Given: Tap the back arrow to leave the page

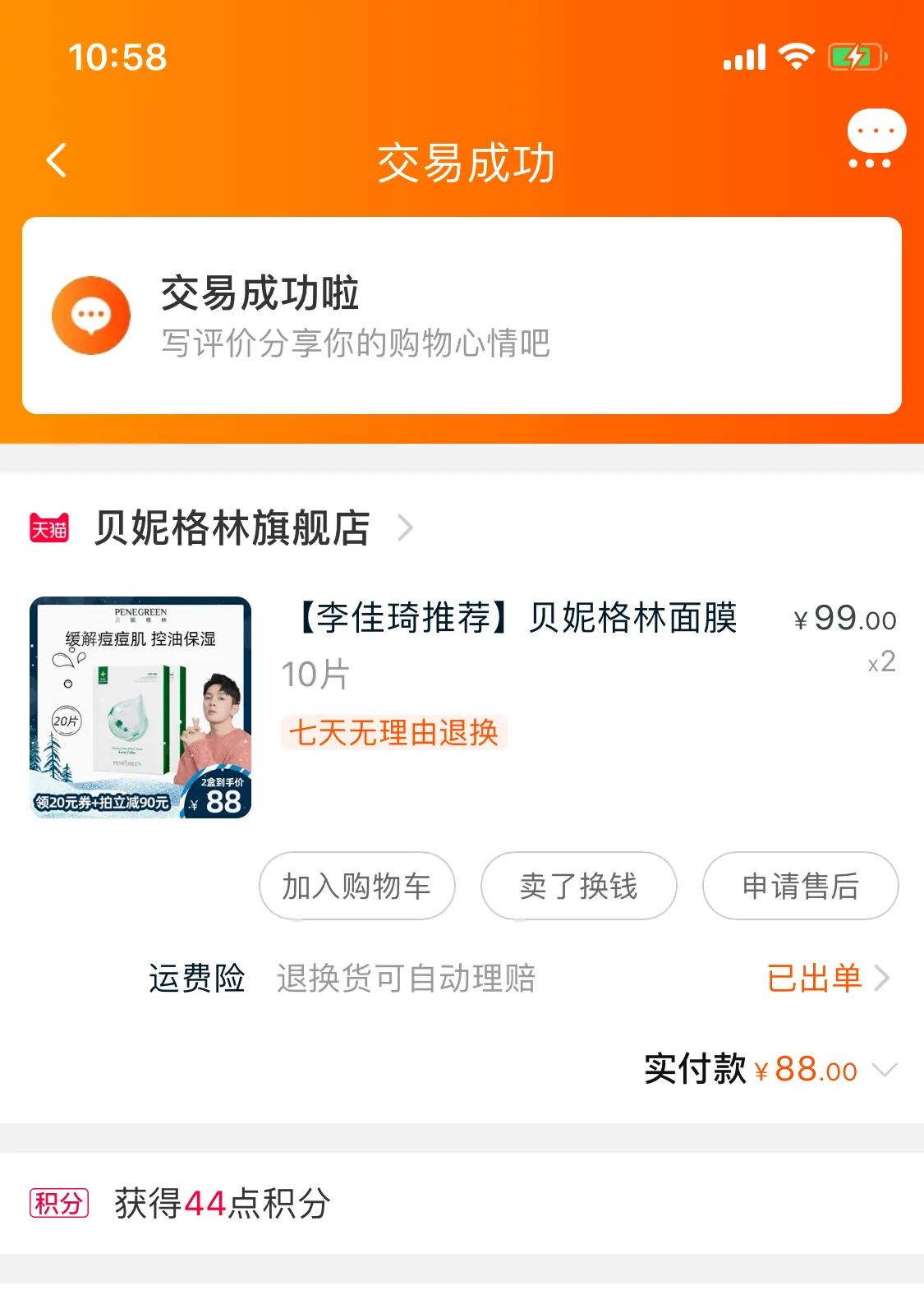Looking at the screenshot, I should tap(55, 161).
